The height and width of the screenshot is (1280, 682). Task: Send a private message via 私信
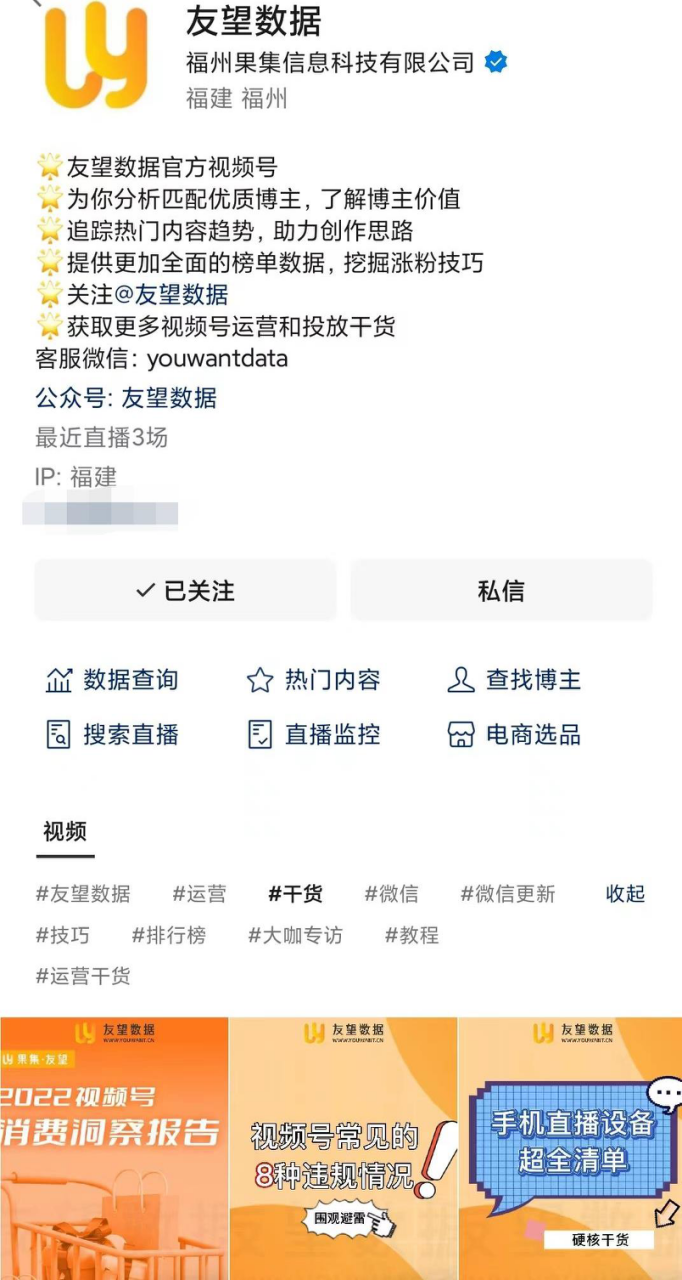[501, 591]
